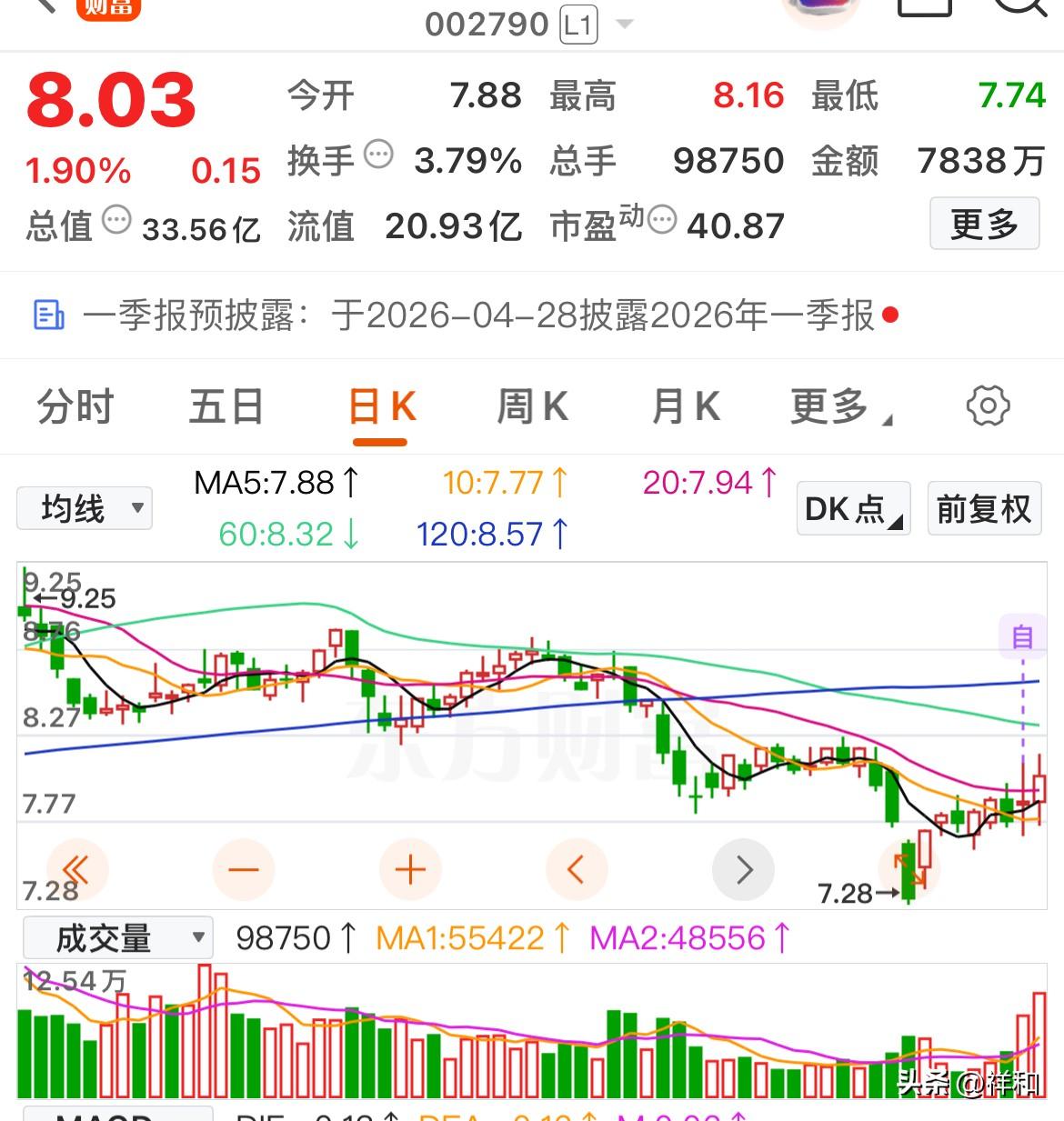Tap the back arrow in the top bar
Image resolution: width=1064 pixels, height=1121 pixels.
(x=40, y=9)
